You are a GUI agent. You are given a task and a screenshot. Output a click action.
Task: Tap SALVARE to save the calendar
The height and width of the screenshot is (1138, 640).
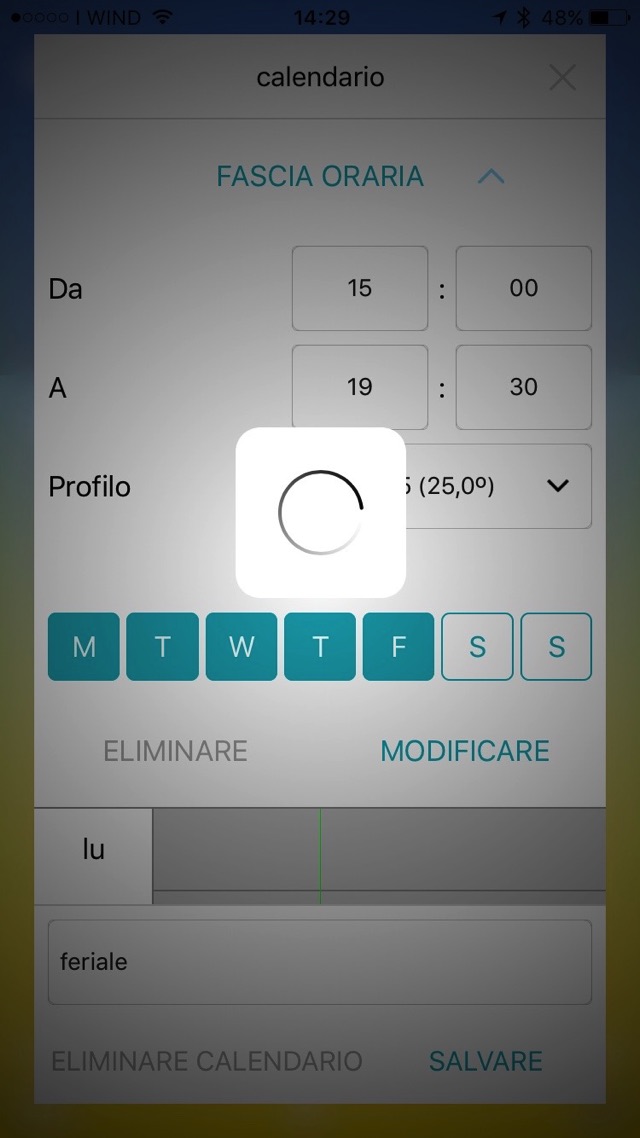486,1061
